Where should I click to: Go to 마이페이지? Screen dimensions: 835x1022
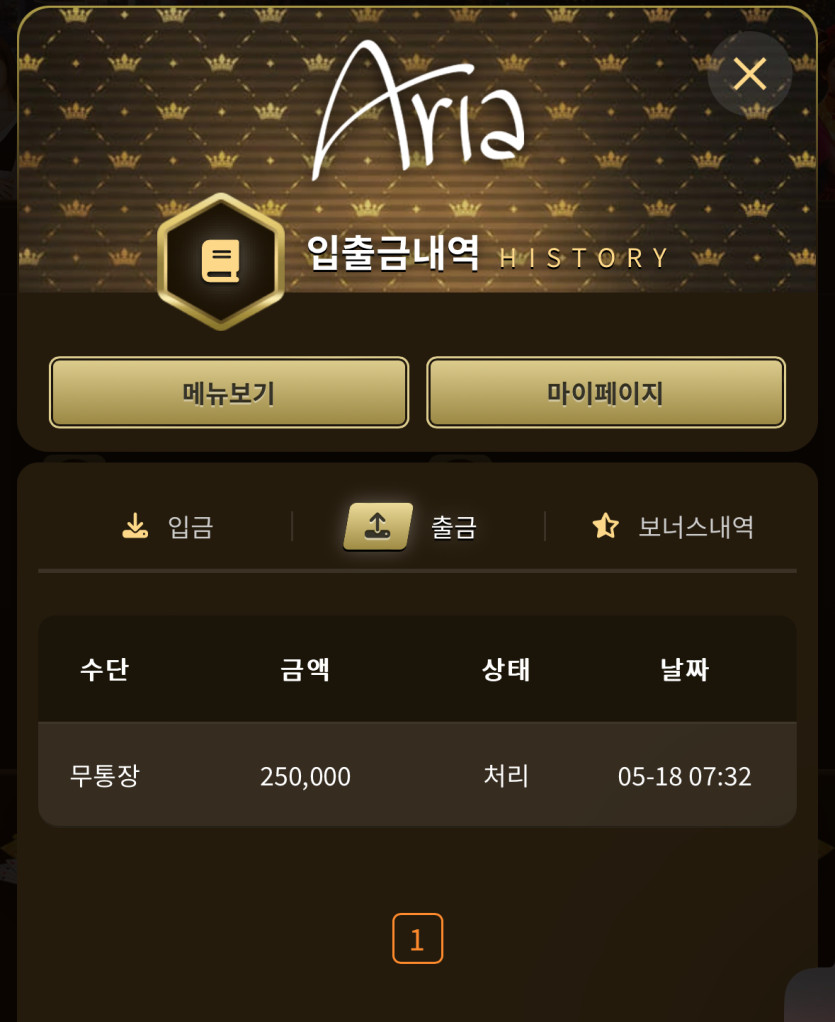(605, 393)
